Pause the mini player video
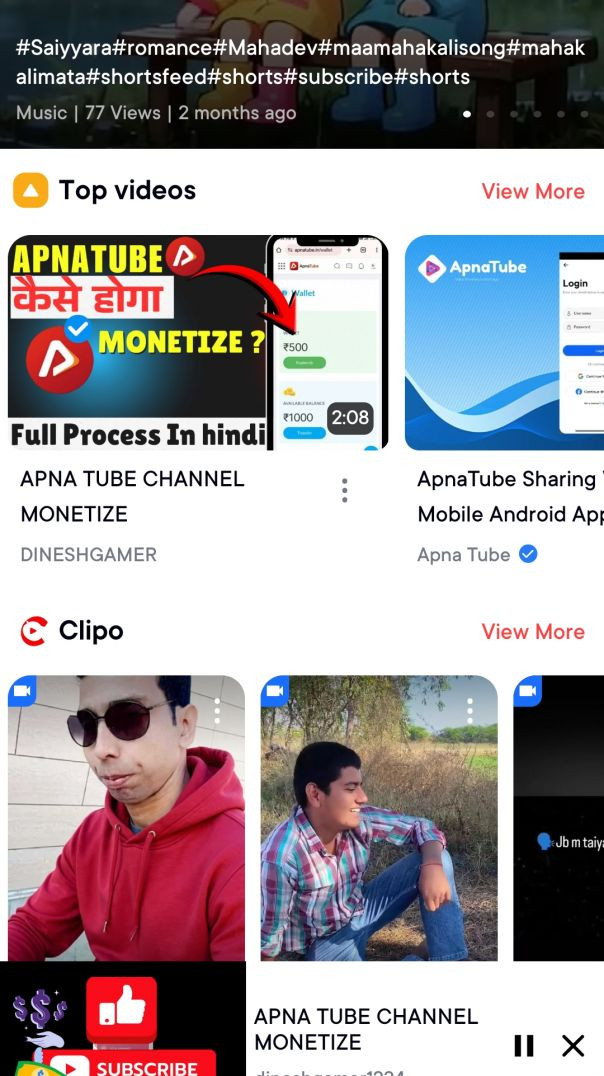Image resolution: width=604 pixels, height=1076 pixels. [x=524, y=1046]
